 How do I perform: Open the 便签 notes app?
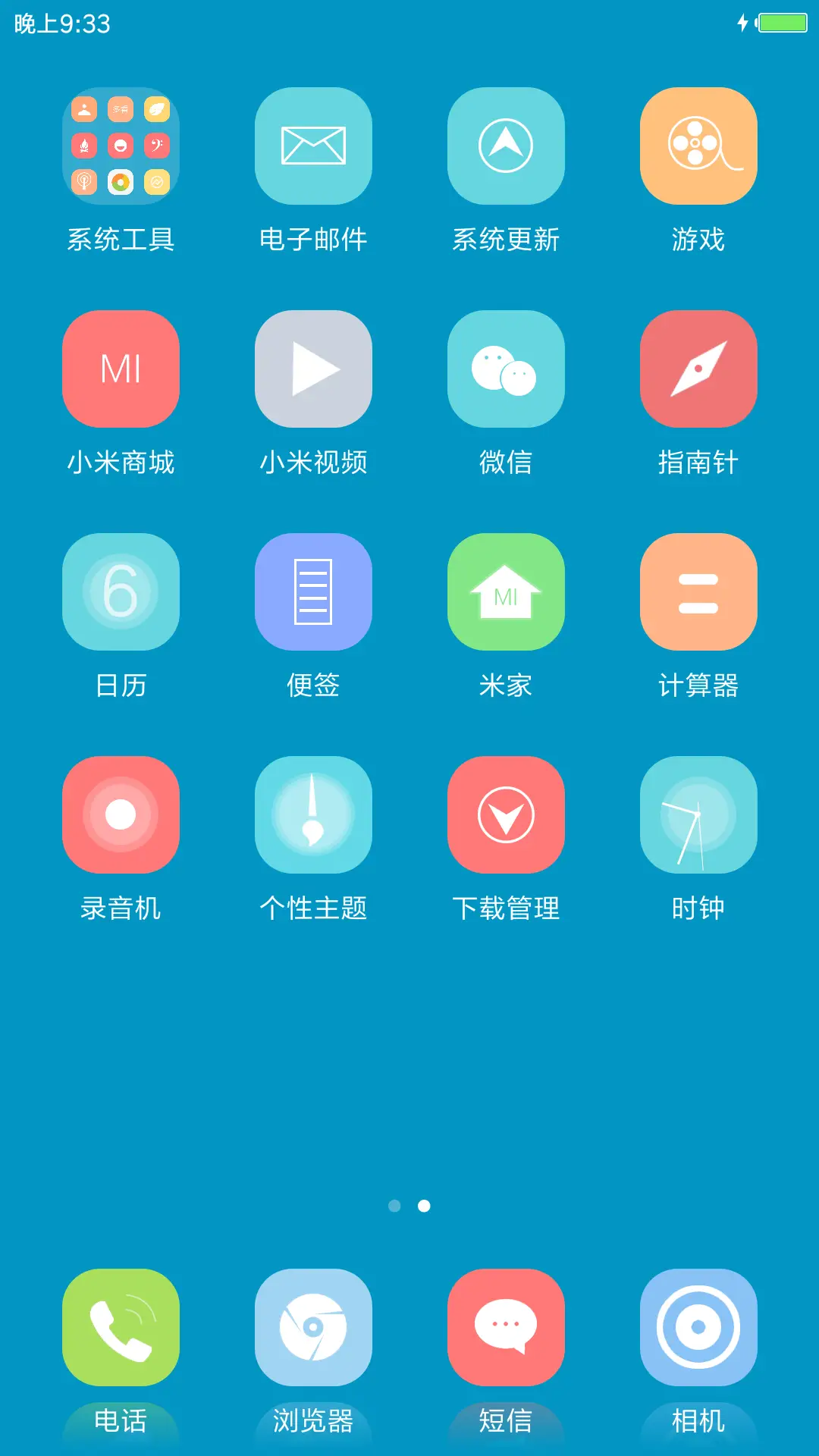click(x=313, y=591)
